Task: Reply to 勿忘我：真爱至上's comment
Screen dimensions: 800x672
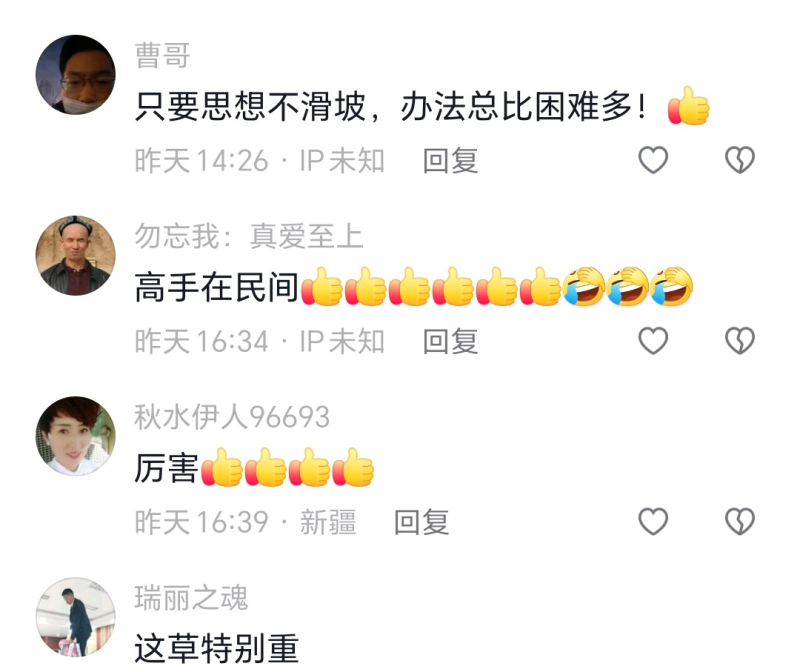Action: point(450,342)
